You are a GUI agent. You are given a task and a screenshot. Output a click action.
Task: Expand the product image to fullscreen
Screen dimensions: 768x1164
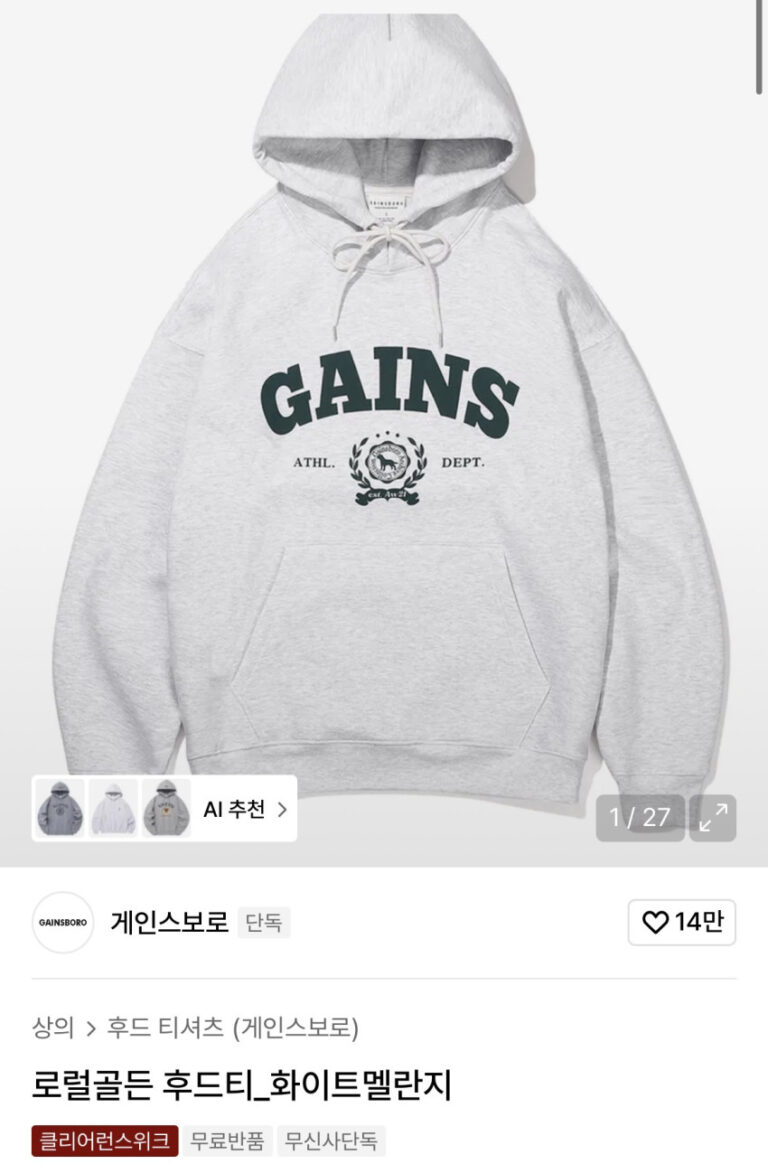coord(713,818)
